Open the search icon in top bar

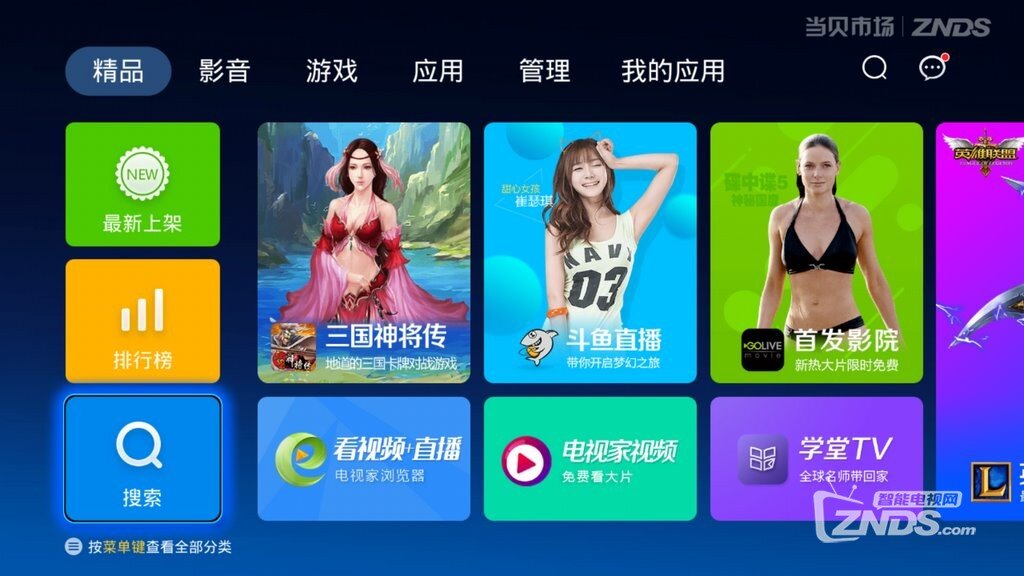[x=875, y=68]
